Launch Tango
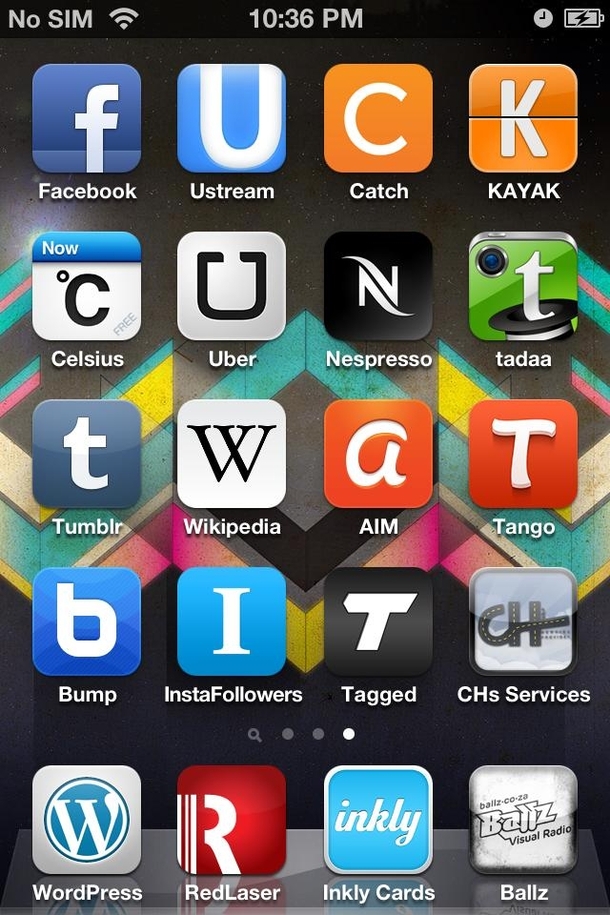The width and height of the screenshot is (610, 915). tap(523, 455)
